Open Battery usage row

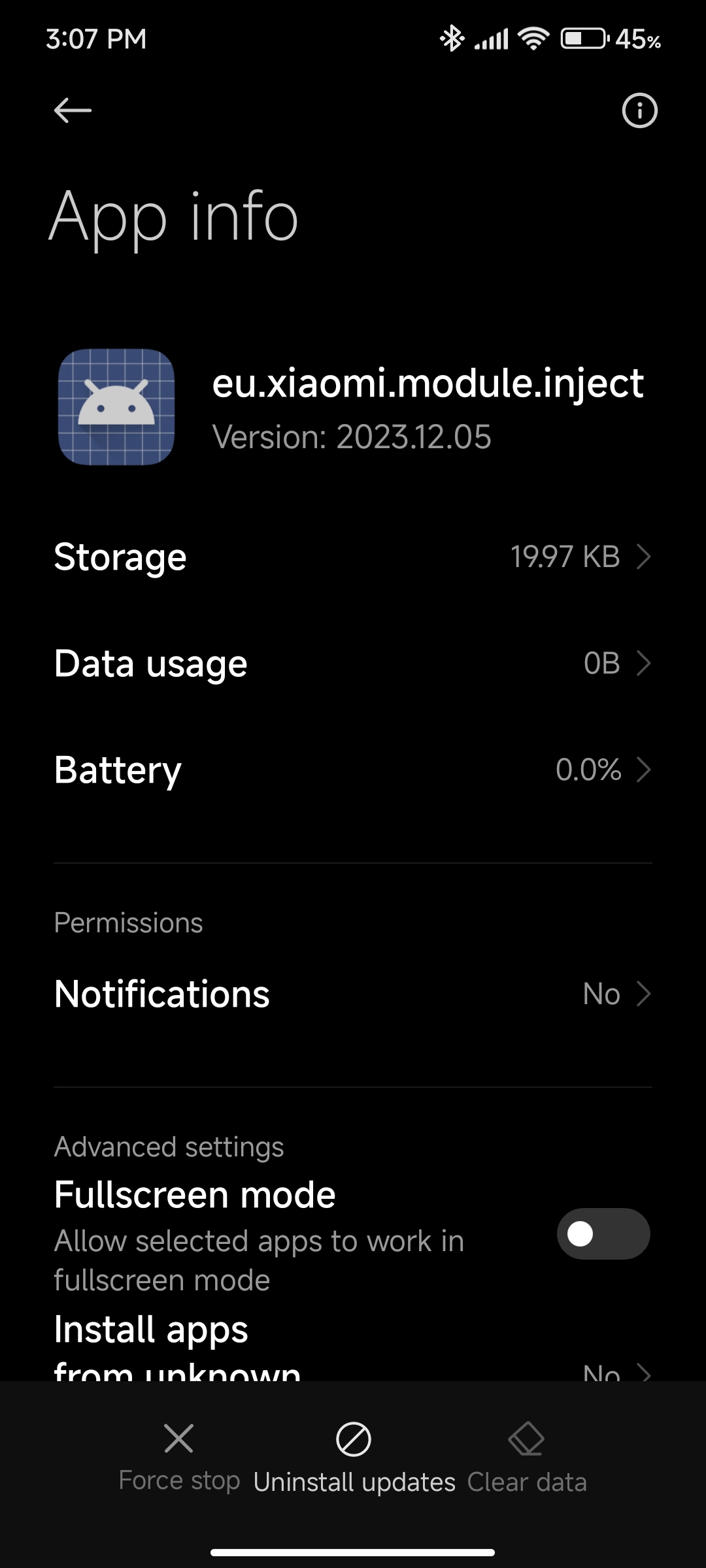click(353, 770)
